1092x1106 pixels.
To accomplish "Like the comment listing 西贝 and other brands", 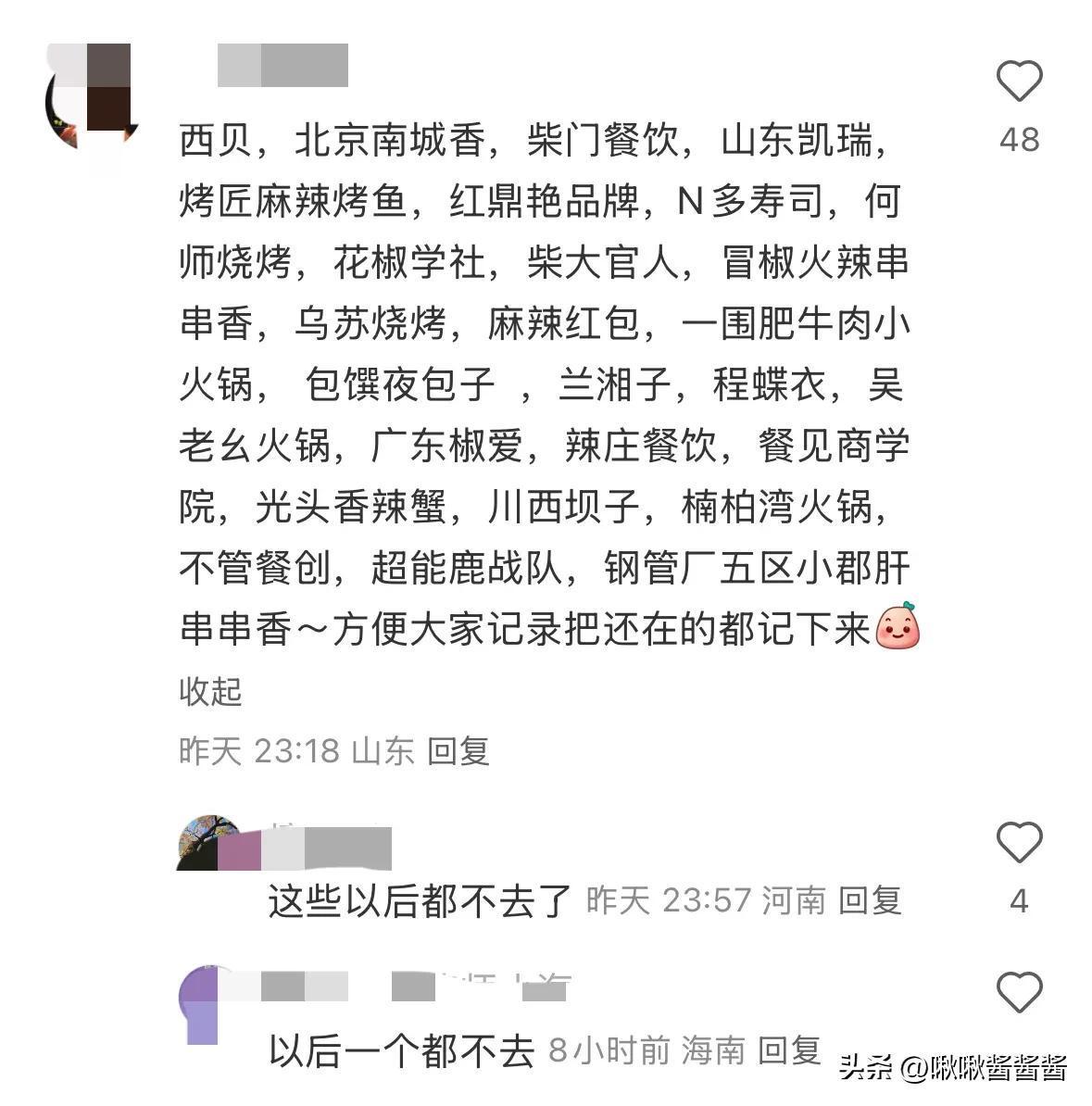I will (1019, 82).
